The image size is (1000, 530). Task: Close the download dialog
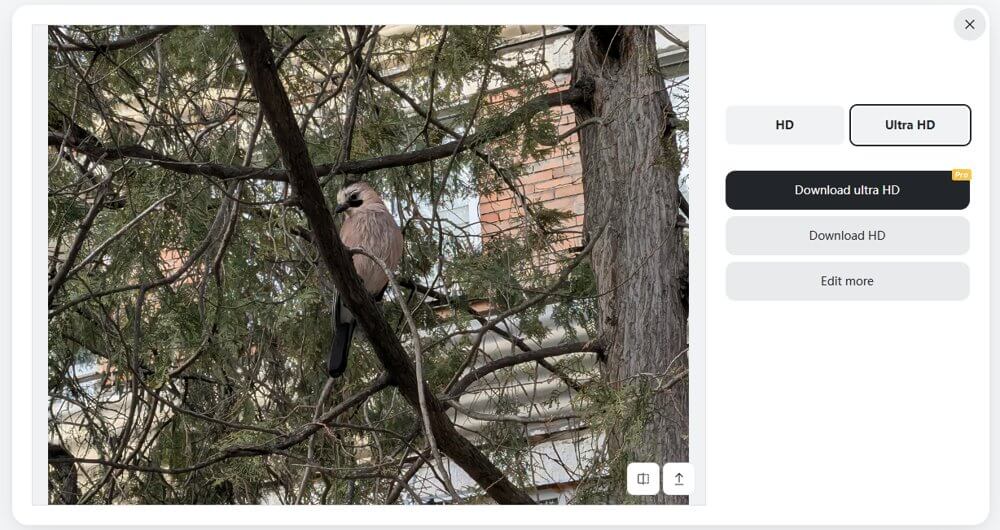969,24
